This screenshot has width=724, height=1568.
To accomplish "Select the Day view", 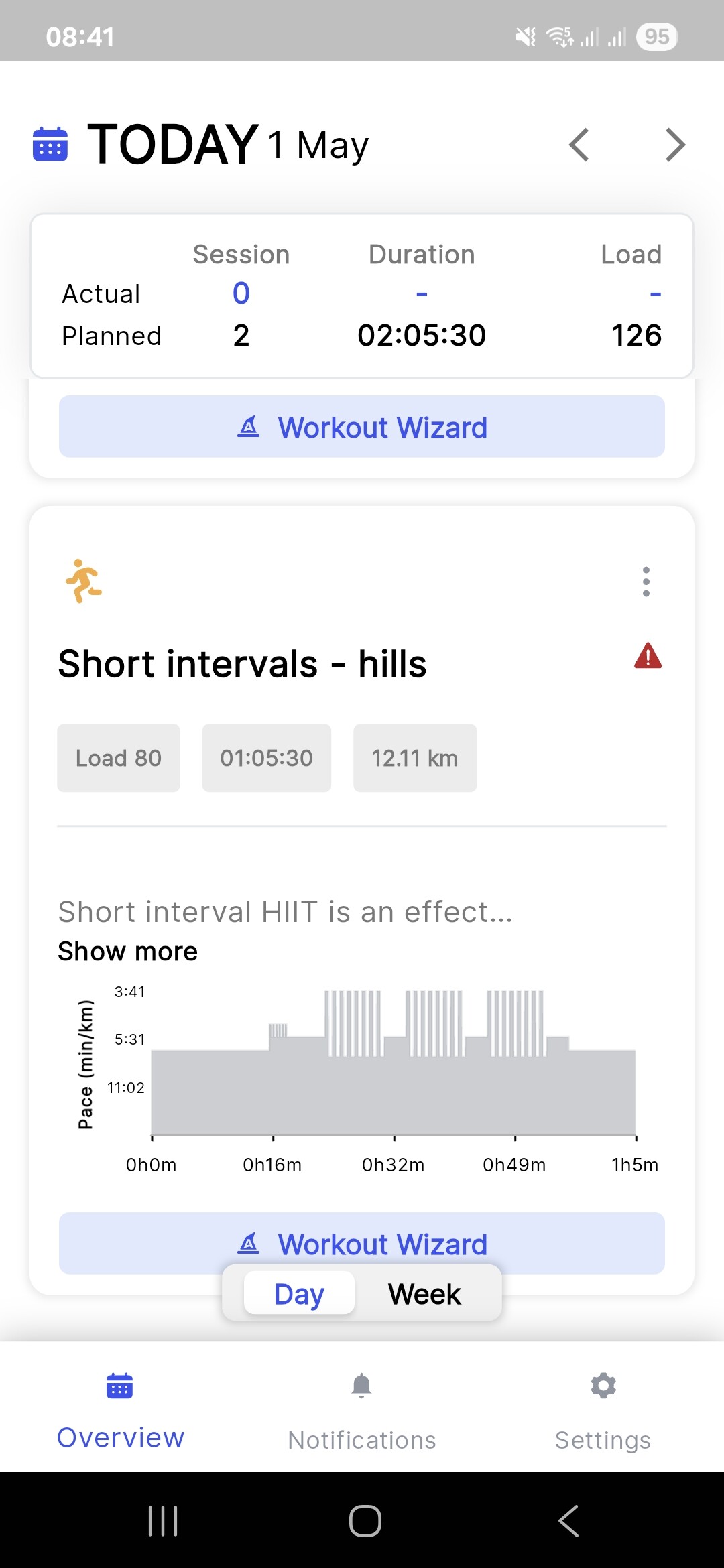I will click(x=299, y=1293).
